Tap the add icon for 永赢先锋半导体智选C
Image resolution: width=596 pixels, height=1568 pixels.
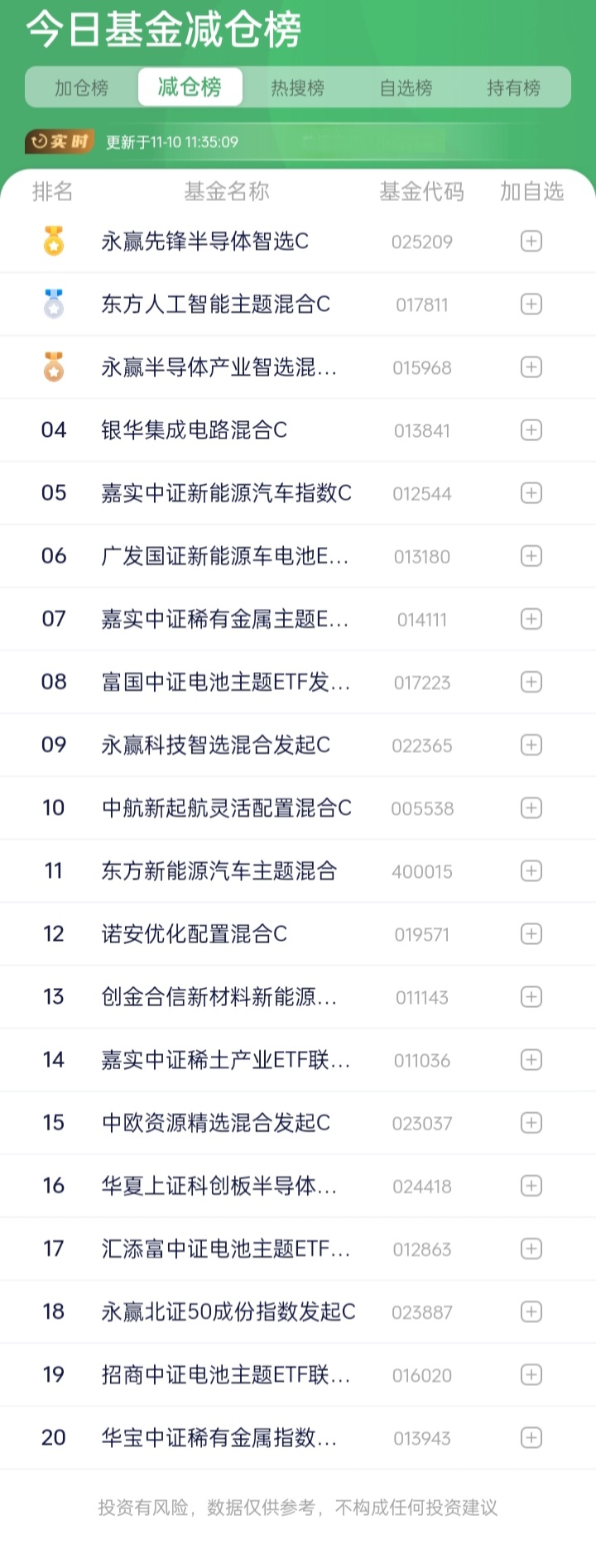click(531, 241)
